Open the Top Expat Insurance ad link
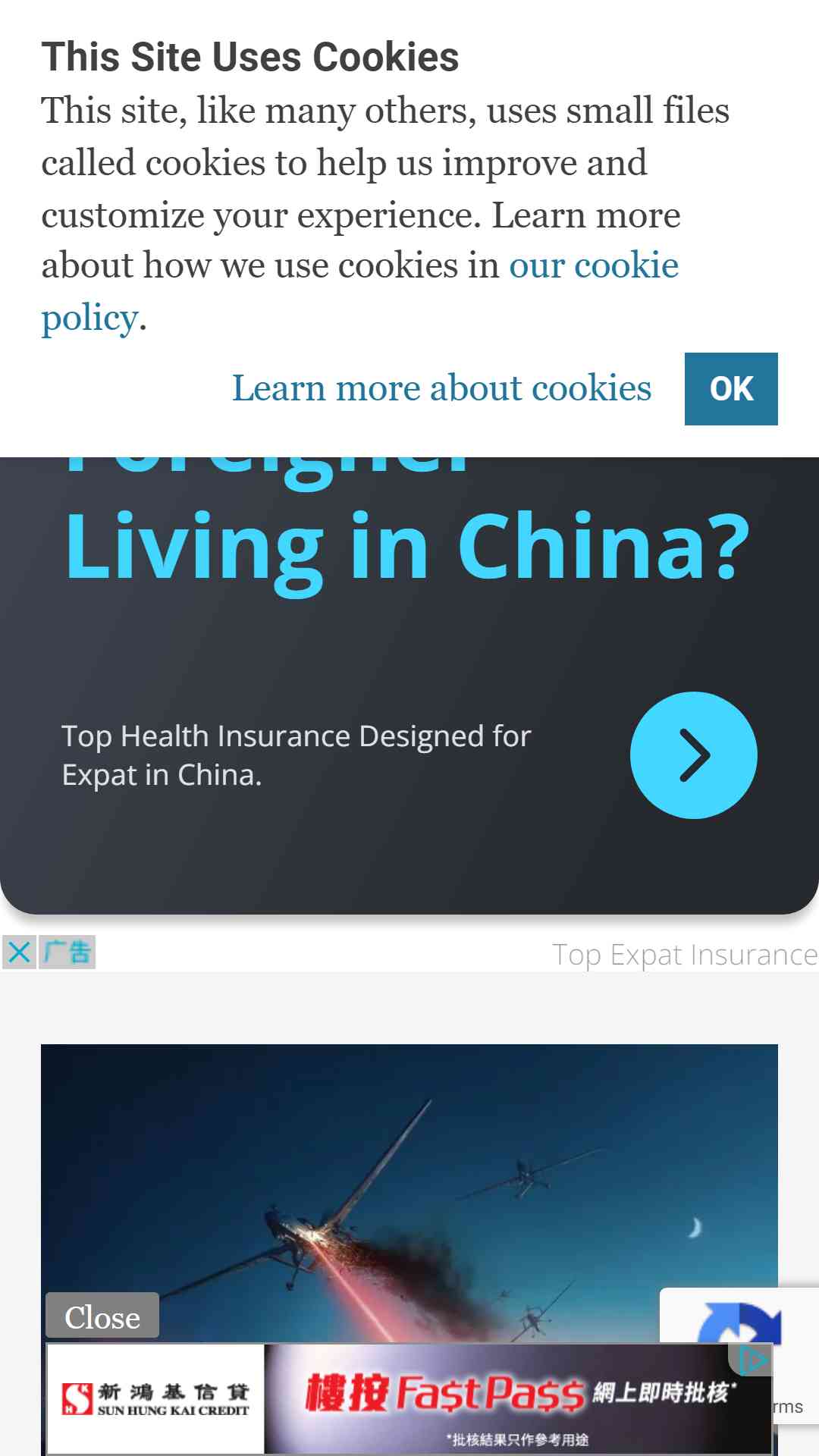Screen dimensions: 819x1456 [x=684, y=955]
